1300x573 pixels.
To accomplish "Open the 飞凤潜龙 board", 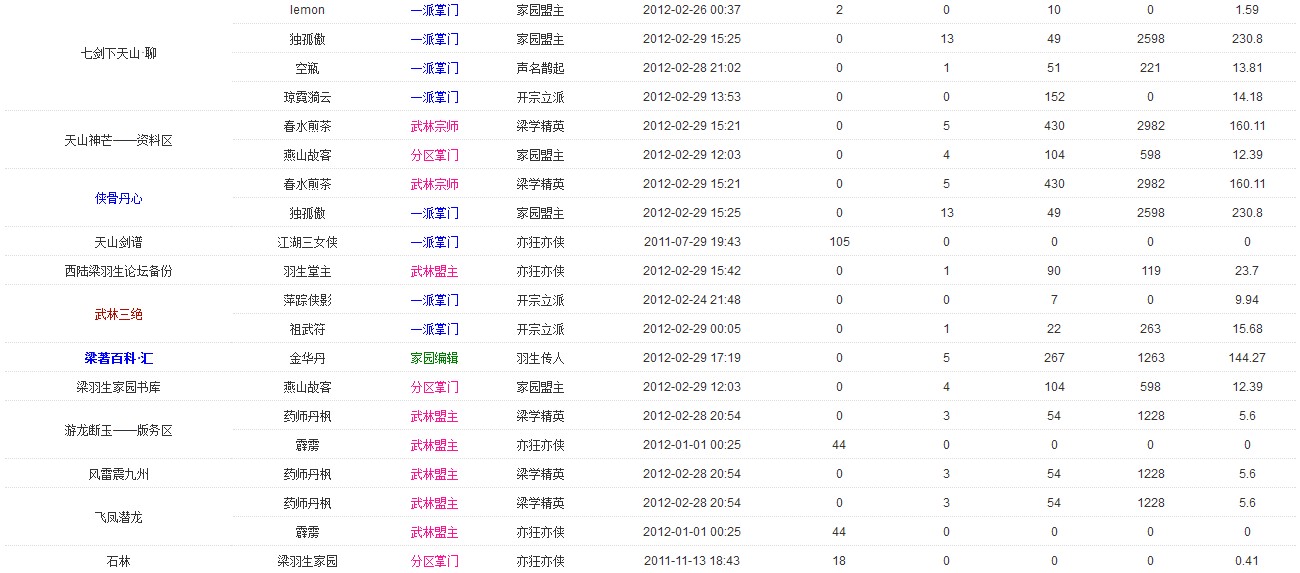I will pyautogui.click(x=118, y=518).
